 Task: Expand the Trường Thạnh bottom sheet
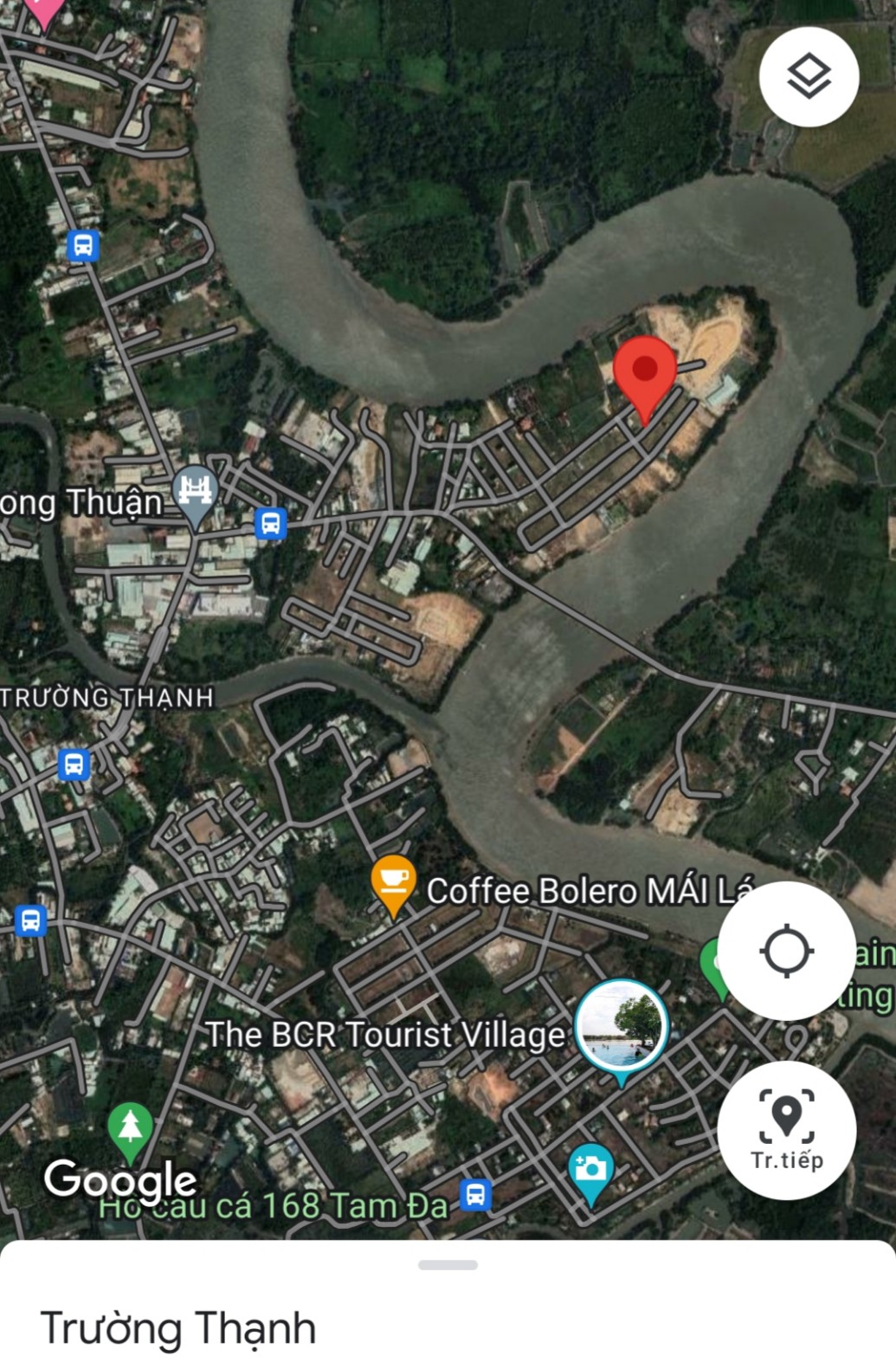448,1265
